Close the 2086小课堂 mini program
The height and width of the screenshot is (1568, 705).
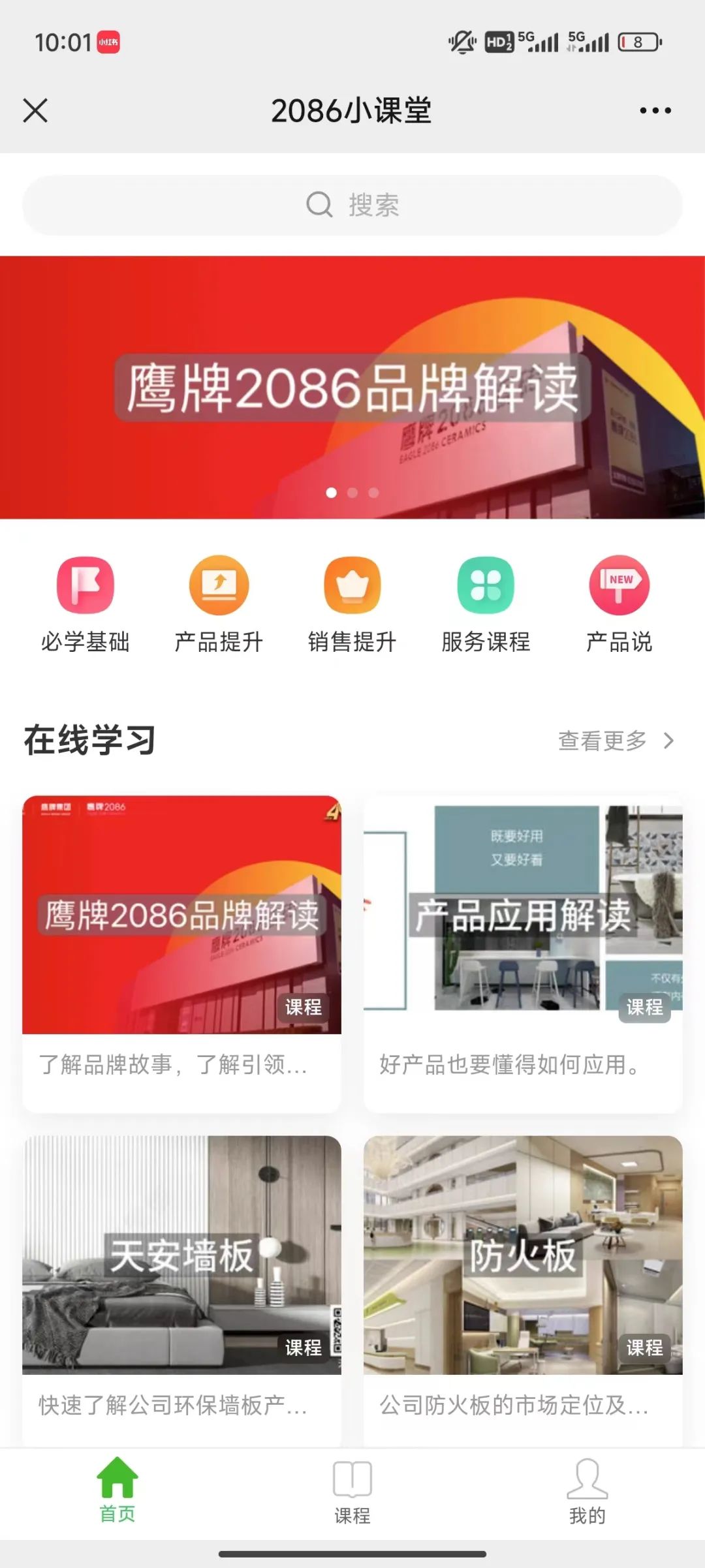coord(35,110)
